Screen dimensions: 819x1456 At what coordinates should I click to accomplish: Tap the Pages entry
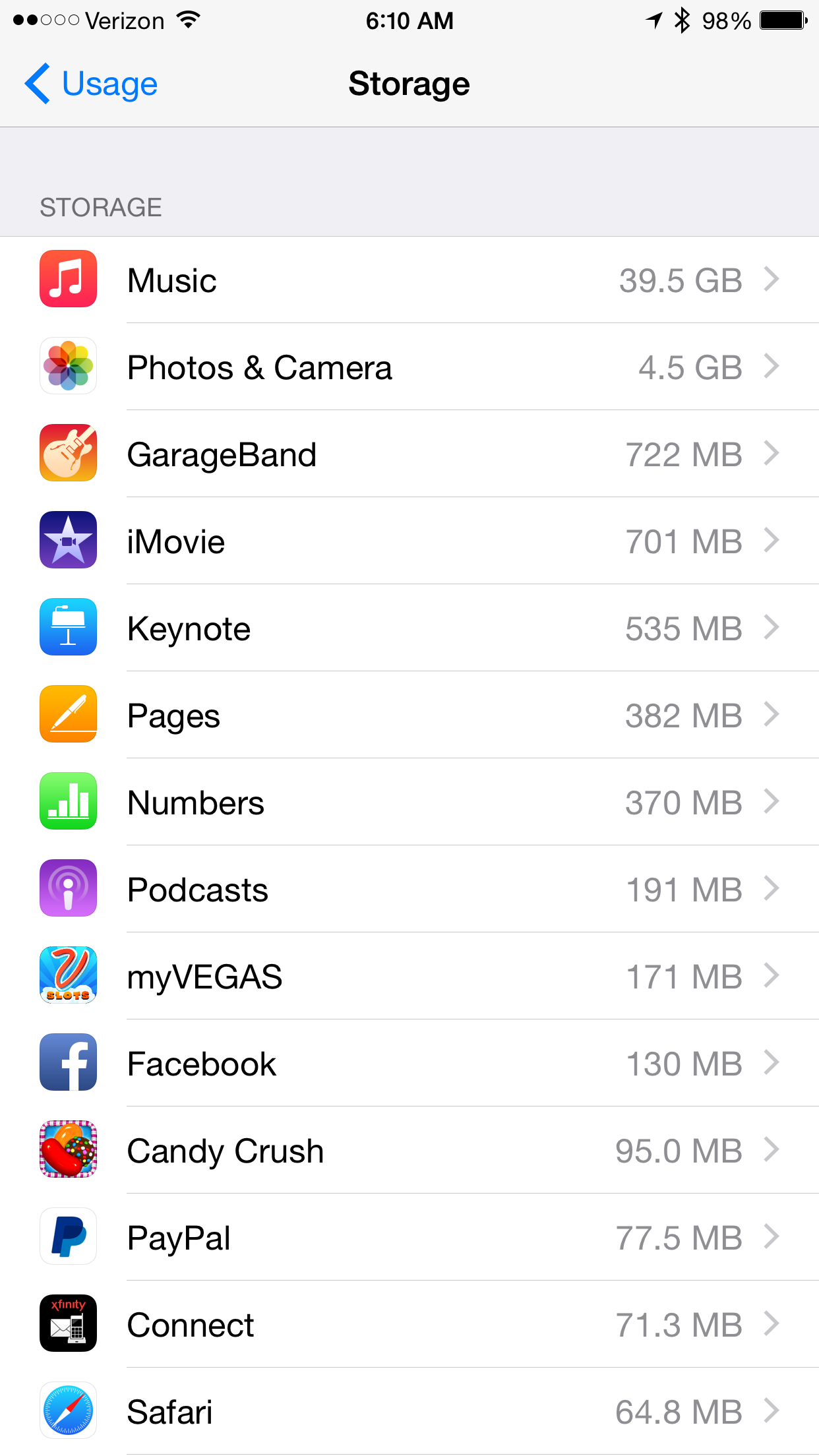(x=409, y=715)
